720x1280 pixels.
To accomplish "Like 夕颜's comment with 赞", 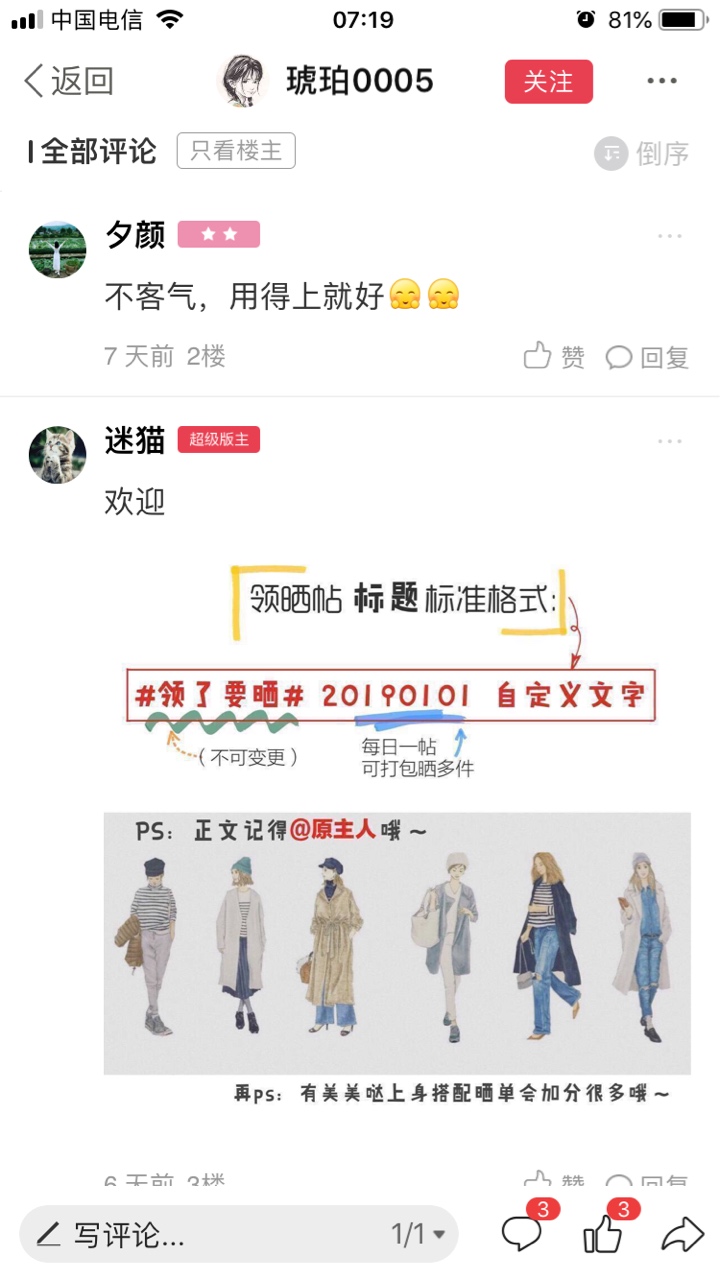I will click(x=554, y=356).
